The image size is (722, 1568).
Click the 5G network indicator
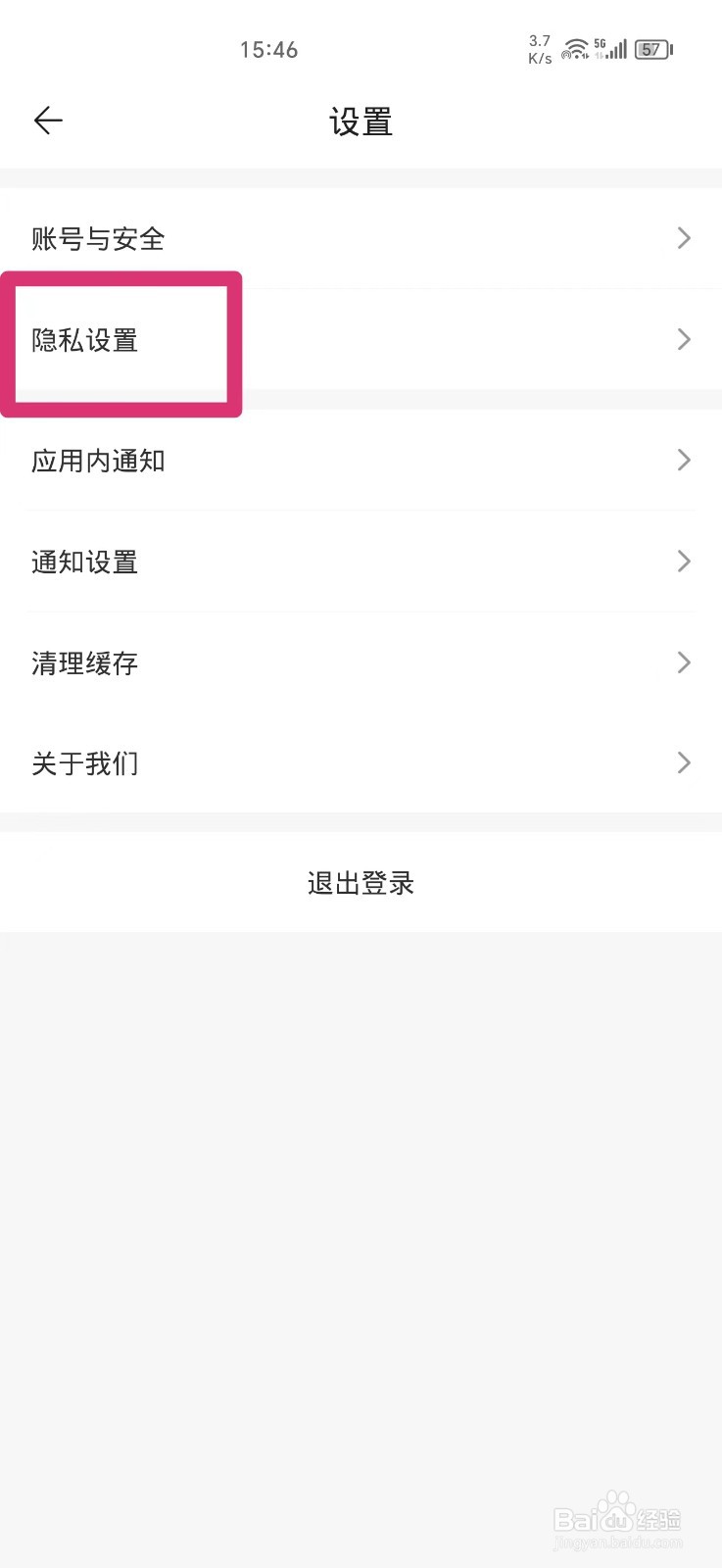click(x=599, y=44)
